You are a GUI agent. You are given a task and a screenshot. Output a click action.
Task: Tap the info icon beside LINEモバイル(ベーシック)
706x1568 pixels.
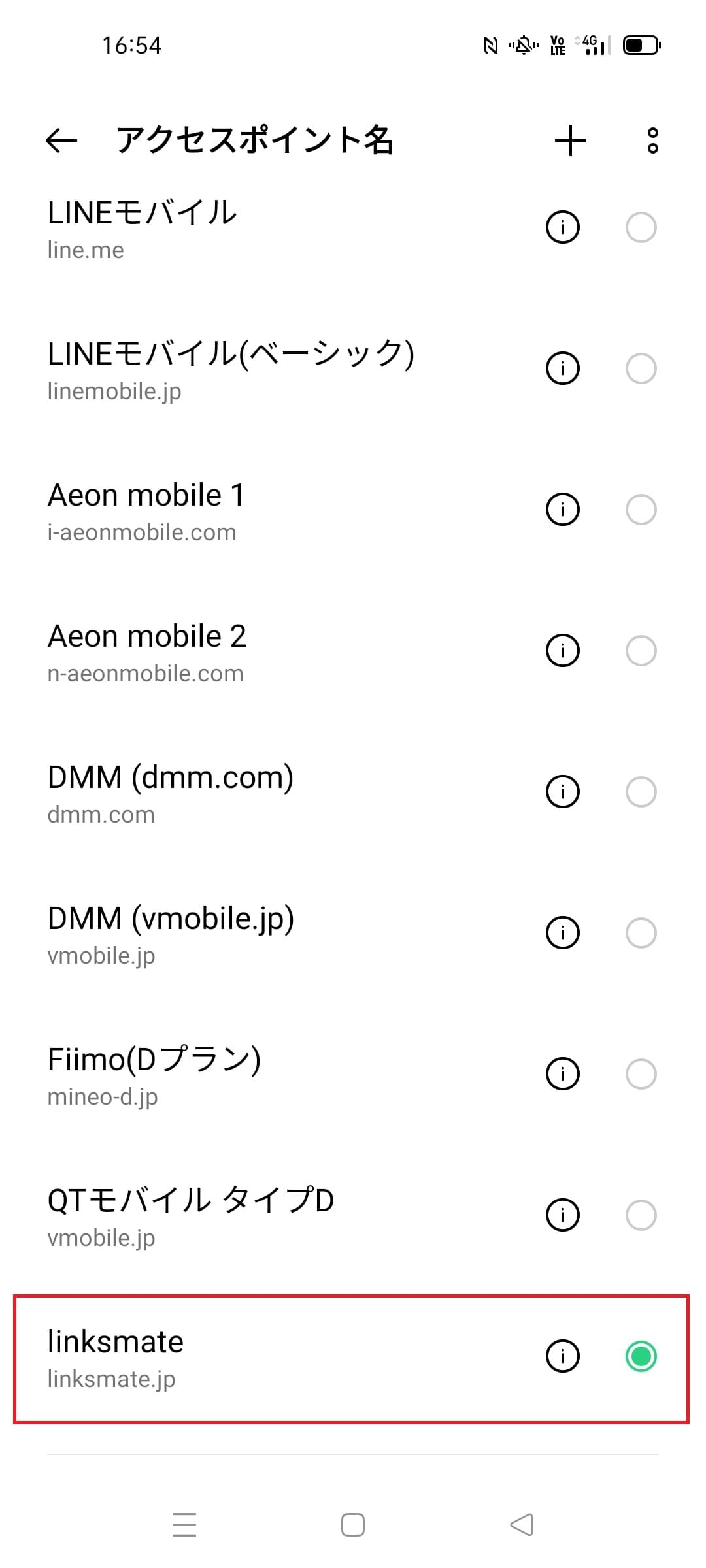(x=562, y=368)
